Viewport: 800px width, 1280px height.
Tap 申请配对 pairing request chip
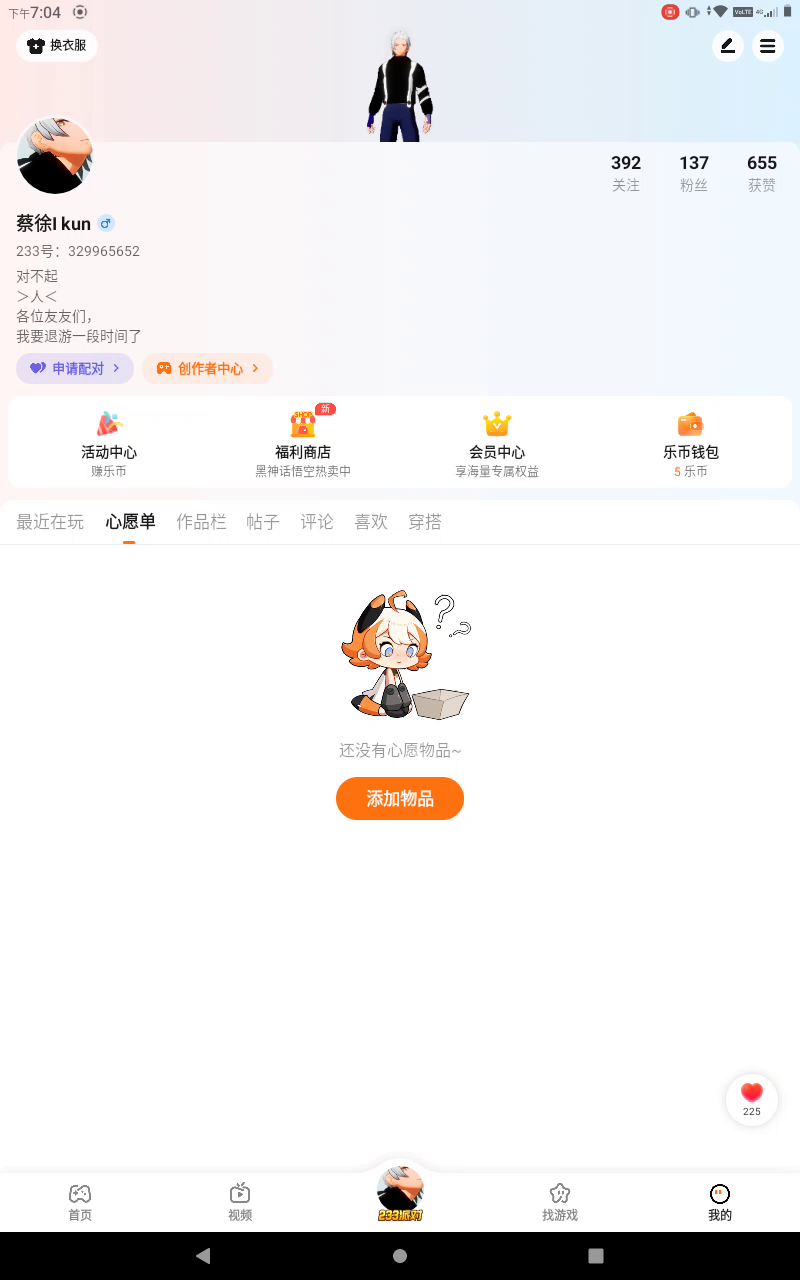(75, 368)
